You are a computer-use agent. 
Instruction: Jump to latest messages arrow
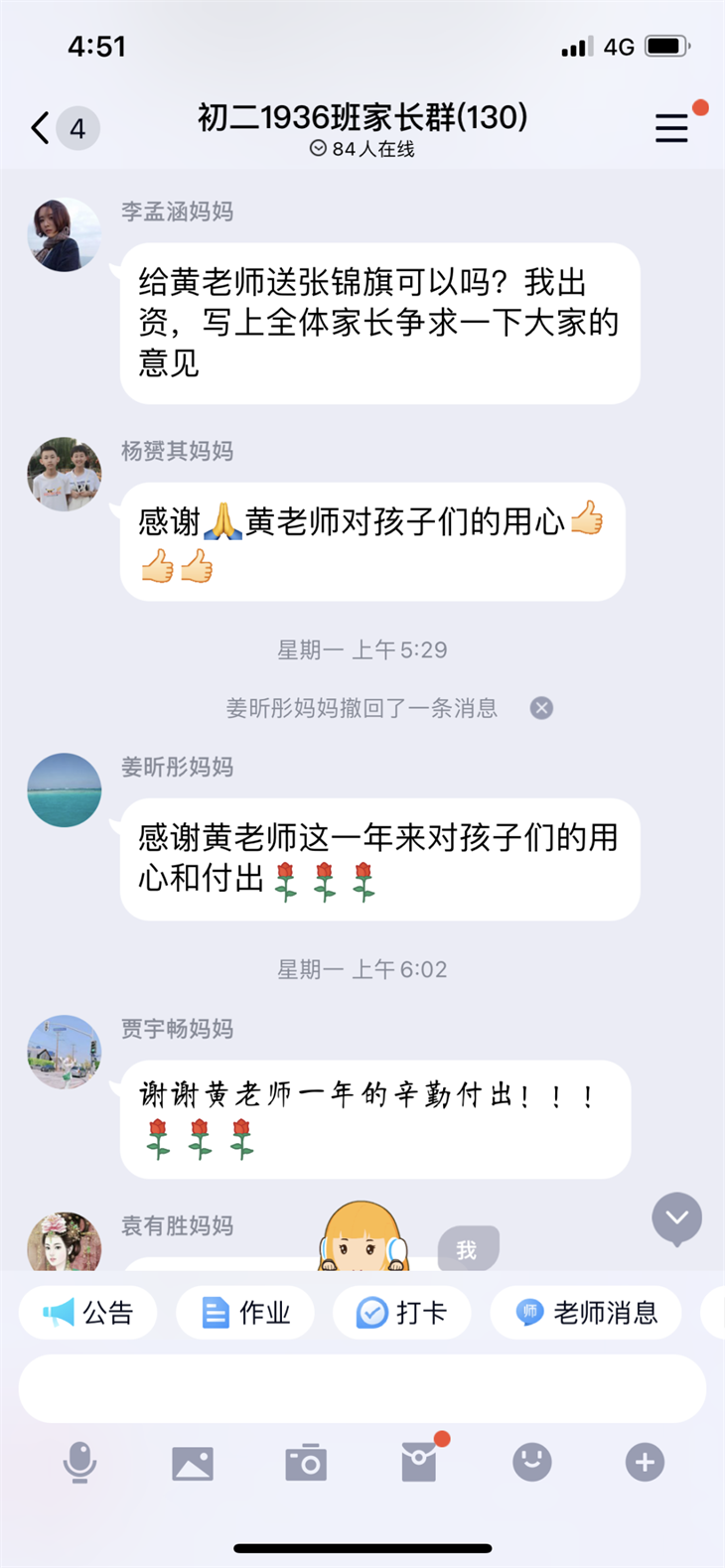tap(676, 1217)
